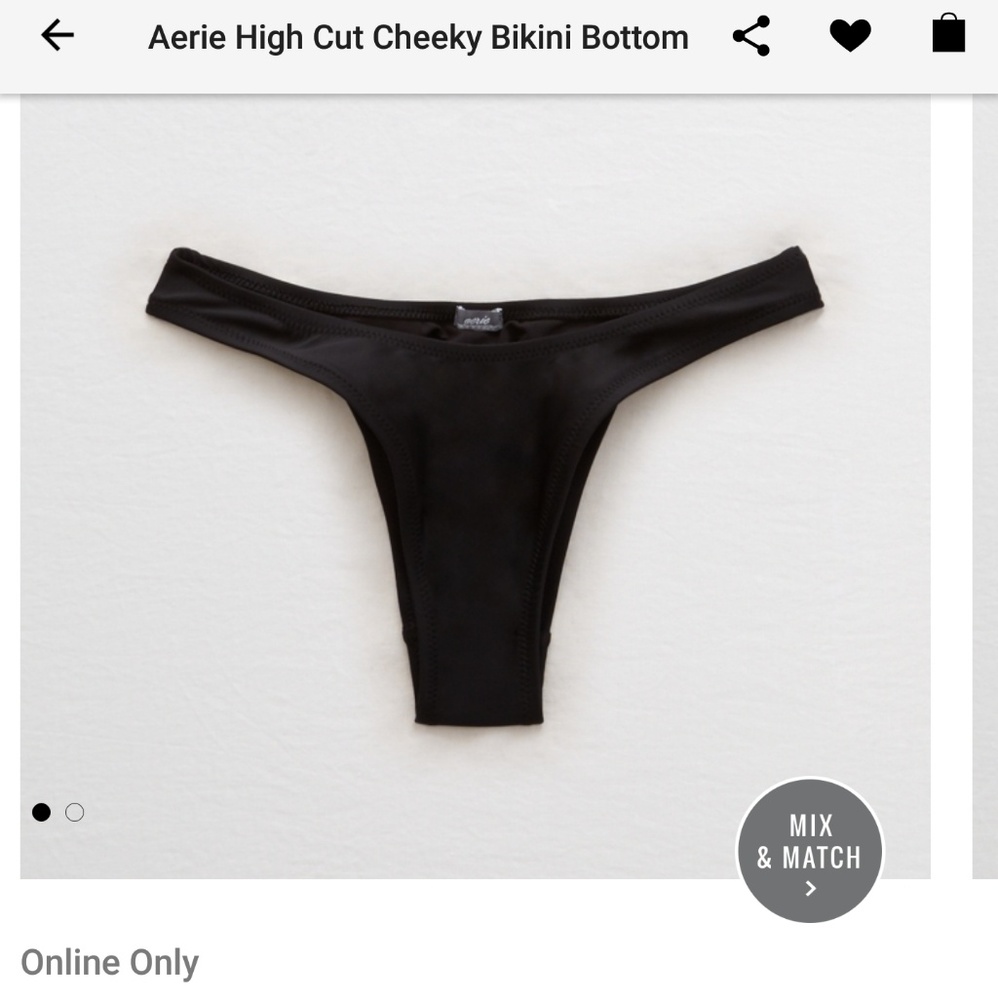The height and width of the screenshot is (1000, 998).
Task: Select the share icon in the header
Action: (752, 36)
